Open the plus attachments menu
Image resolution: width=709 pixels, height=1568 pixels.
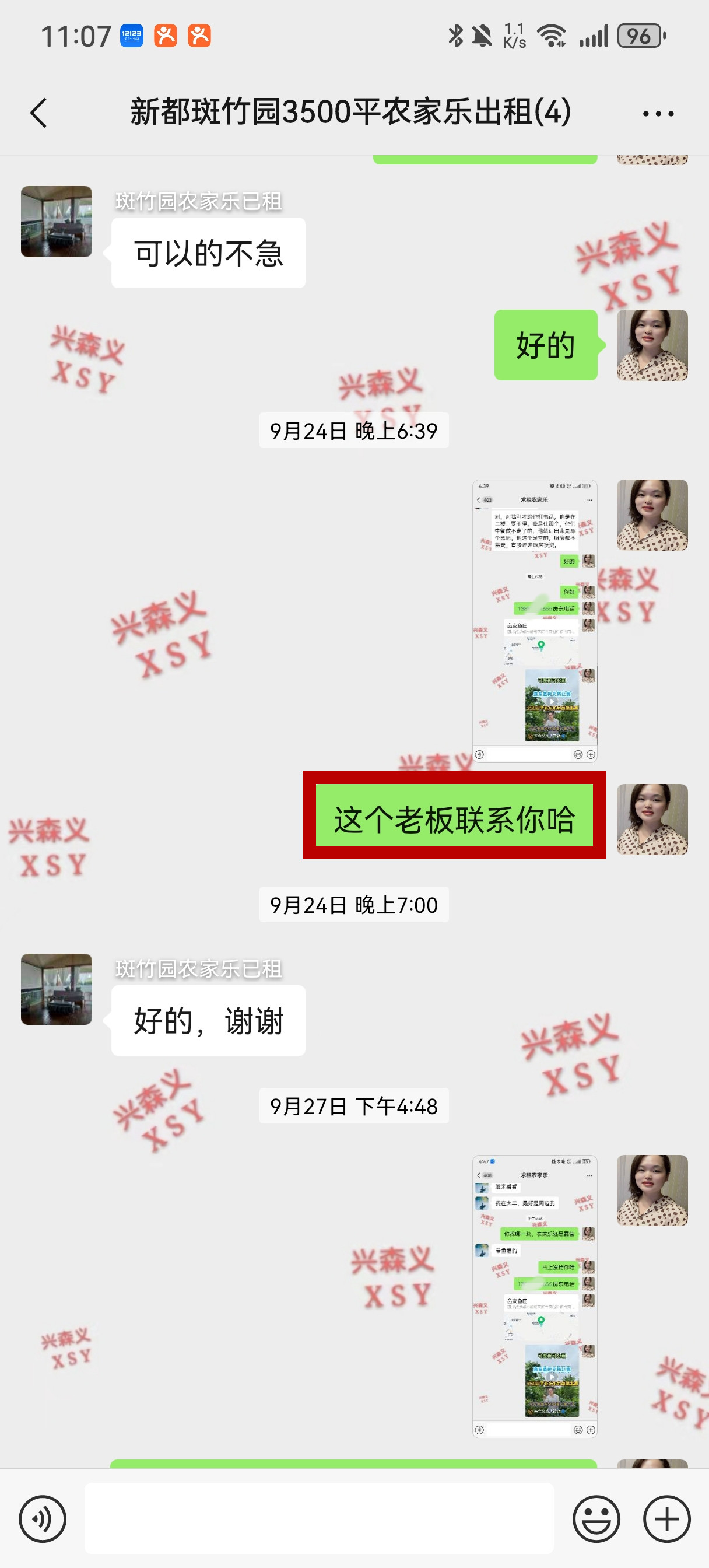click(666, 1518)
